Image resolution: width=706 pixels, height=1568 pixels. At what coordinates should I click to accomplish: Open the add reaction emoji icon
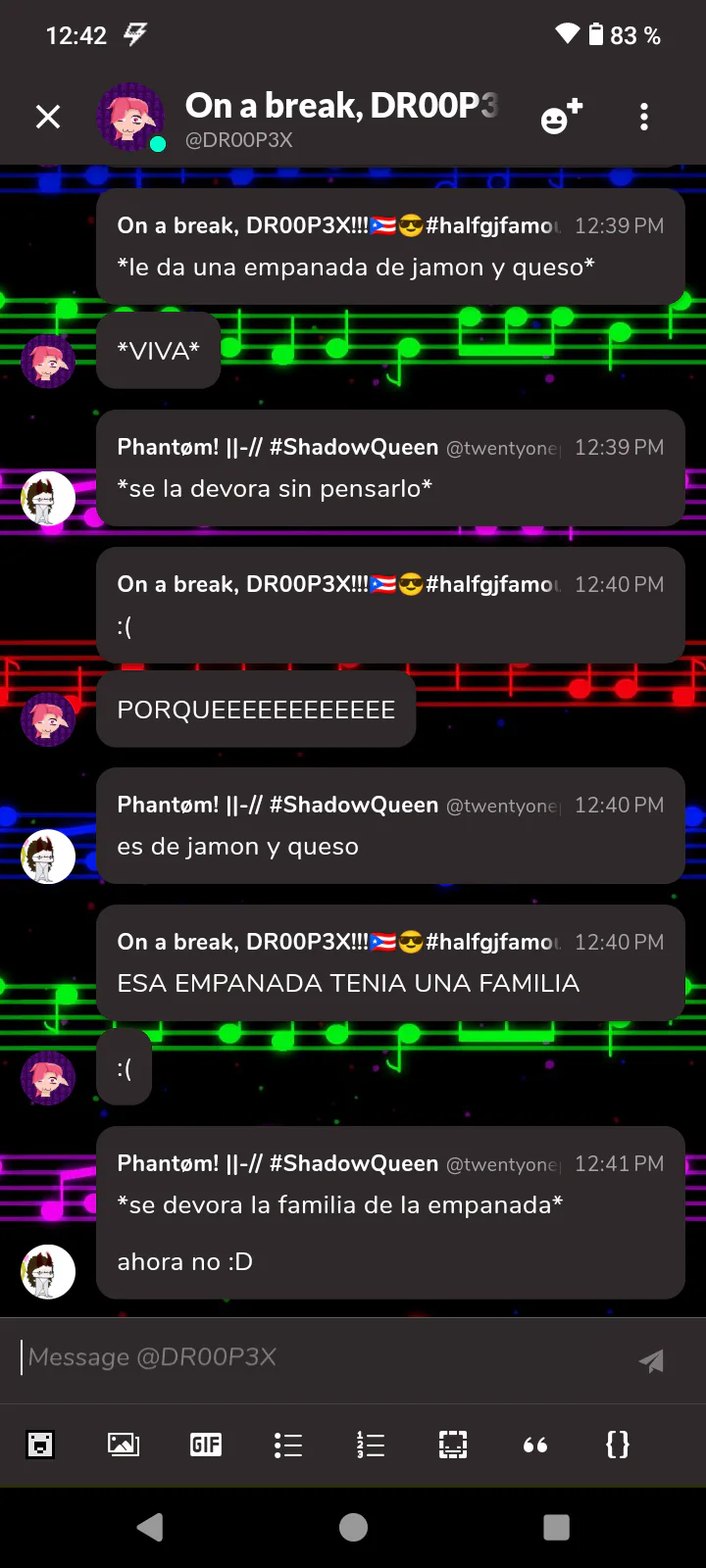[x=561, y=117]
